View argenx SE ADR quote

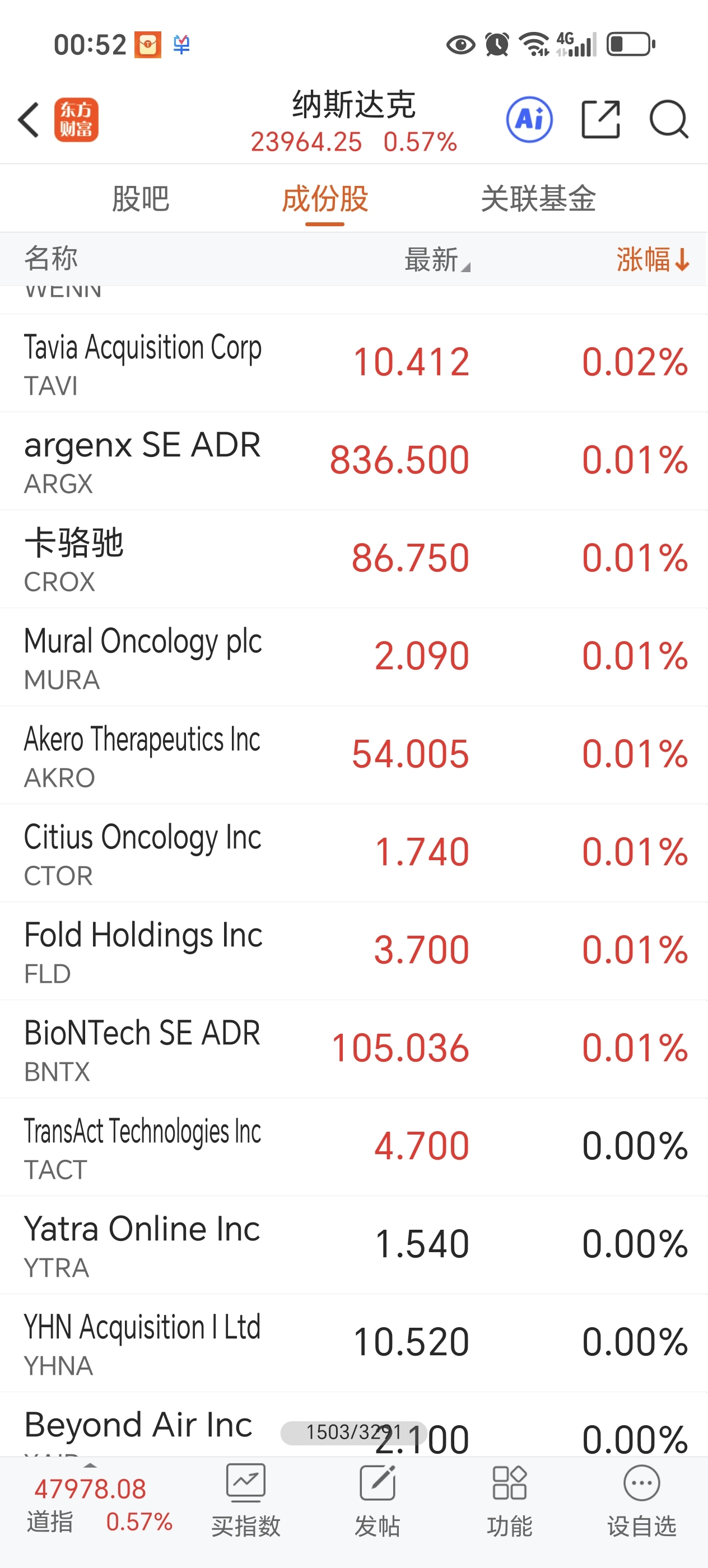pos(142,461)
